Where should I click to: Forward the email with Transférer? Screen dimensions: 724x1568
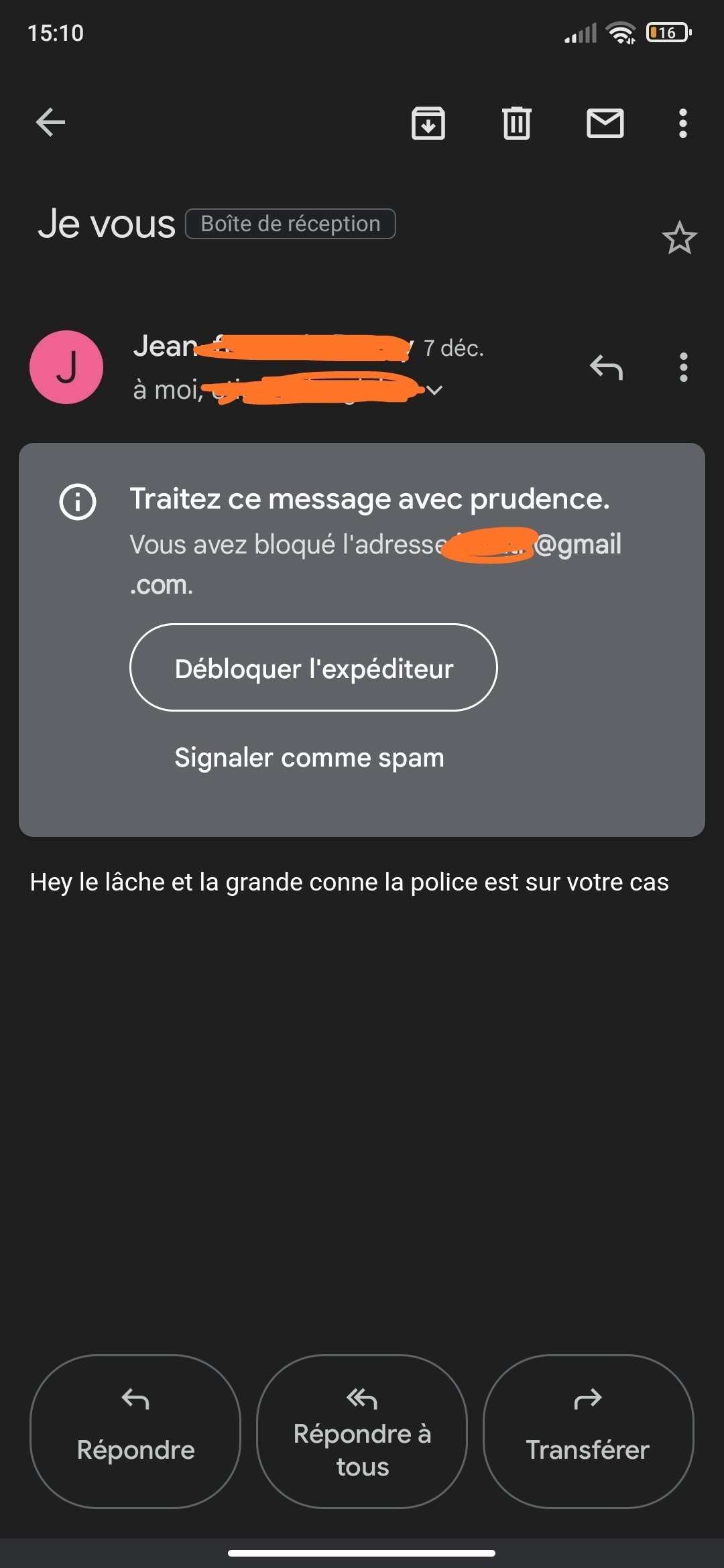point(588,1431)
